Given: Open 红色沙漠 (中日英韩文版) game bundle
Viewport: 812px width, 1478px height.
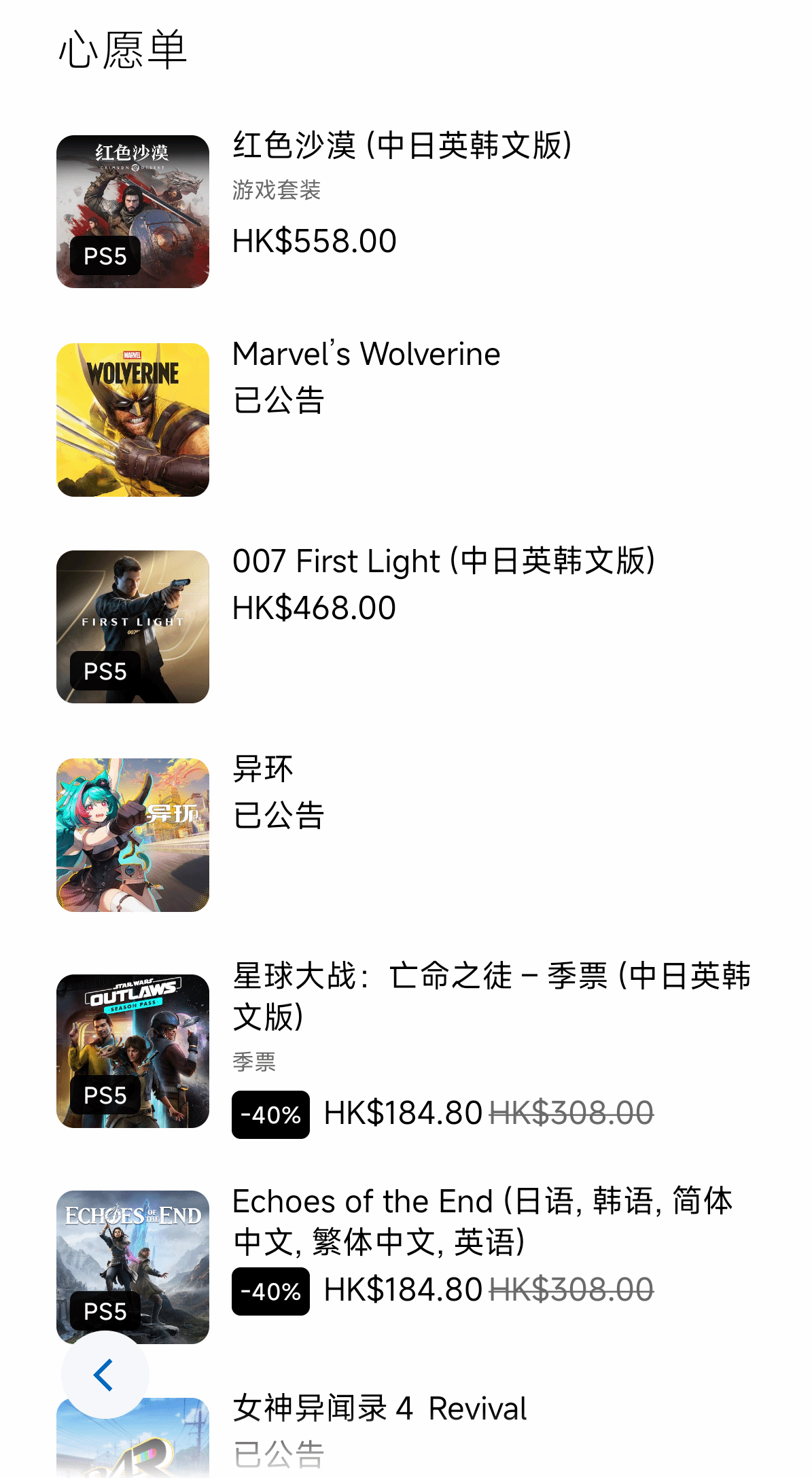Looking at the screenshot, I should click(402, 146).
